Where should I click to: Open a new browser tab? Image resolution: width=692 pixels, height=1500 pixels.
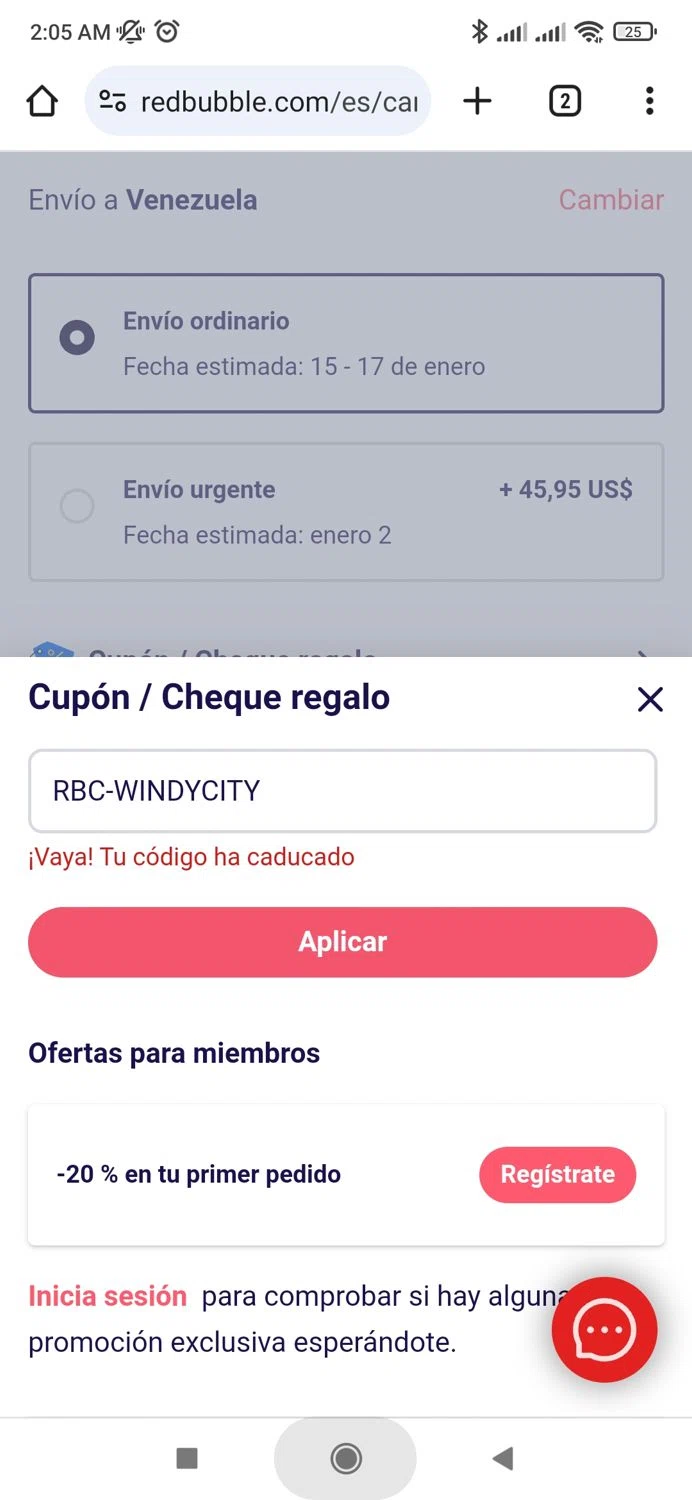tap(478, 101)
